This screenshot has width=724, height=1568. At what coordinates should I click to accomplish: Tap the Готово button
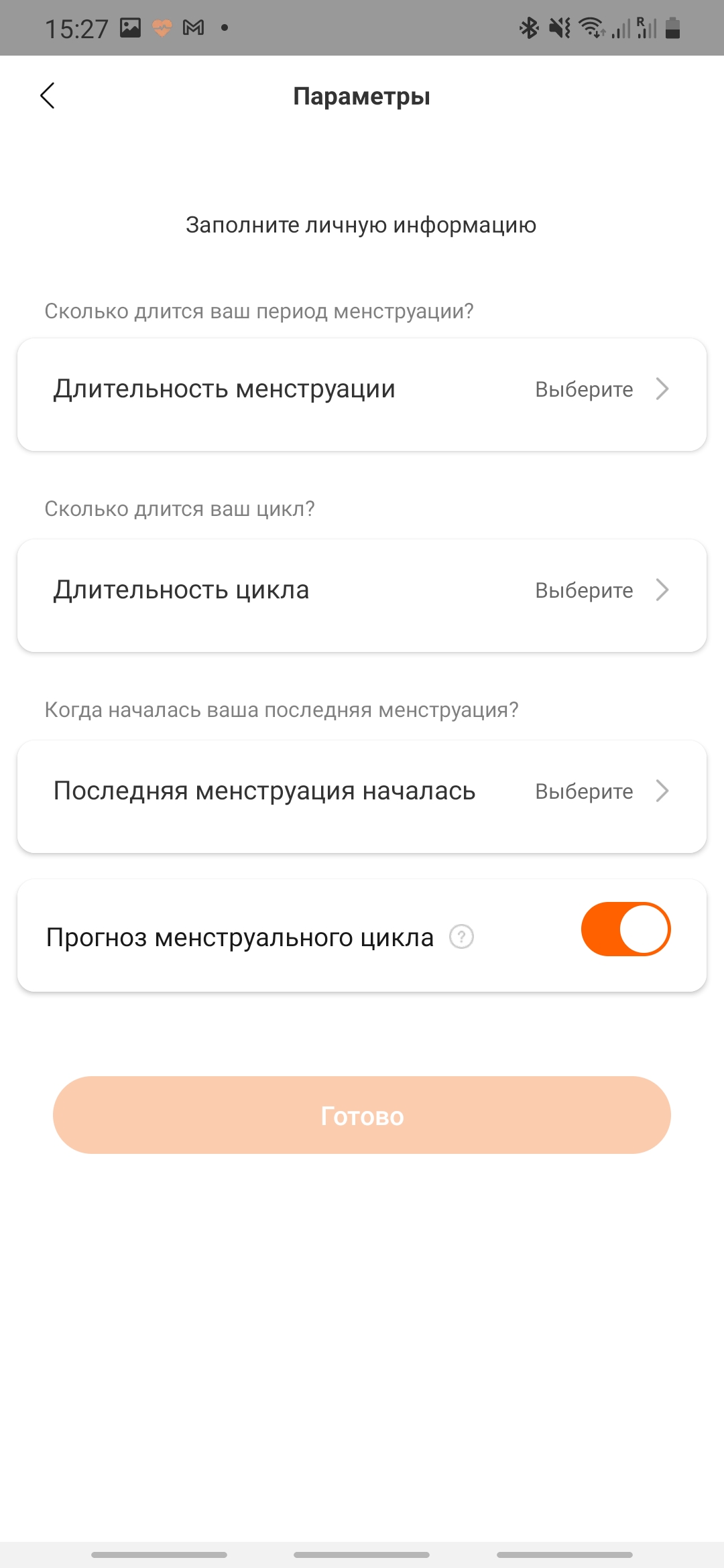[362, 1115]
